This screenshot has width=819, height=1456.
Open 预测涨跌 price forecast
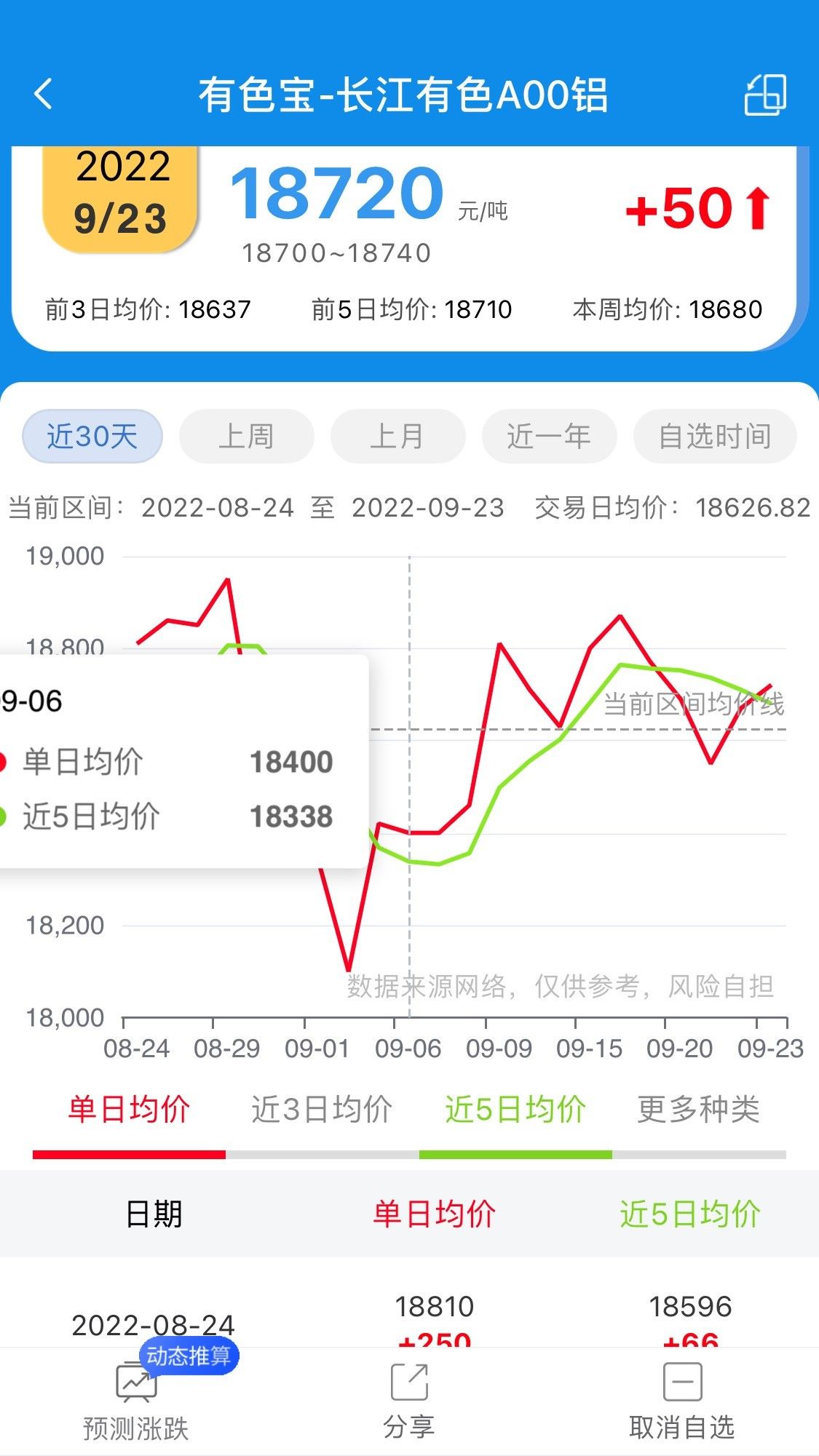click(136, 1401)
